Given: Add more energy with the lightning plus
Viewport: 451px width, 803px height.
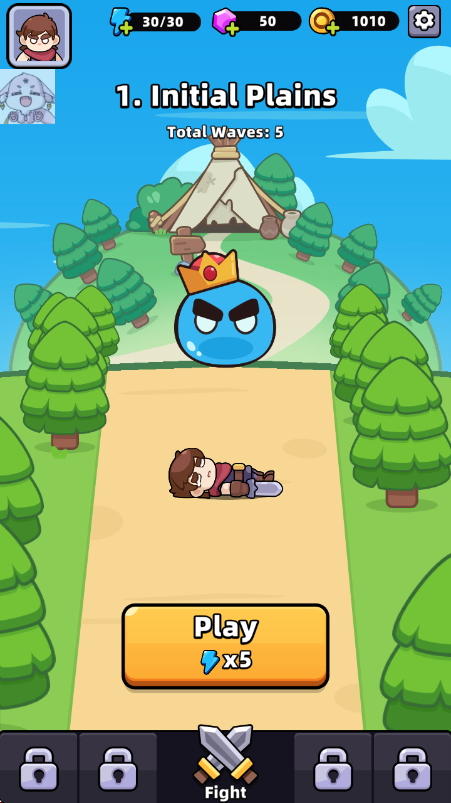Looking at the screenshot, I should click(122, 22).
